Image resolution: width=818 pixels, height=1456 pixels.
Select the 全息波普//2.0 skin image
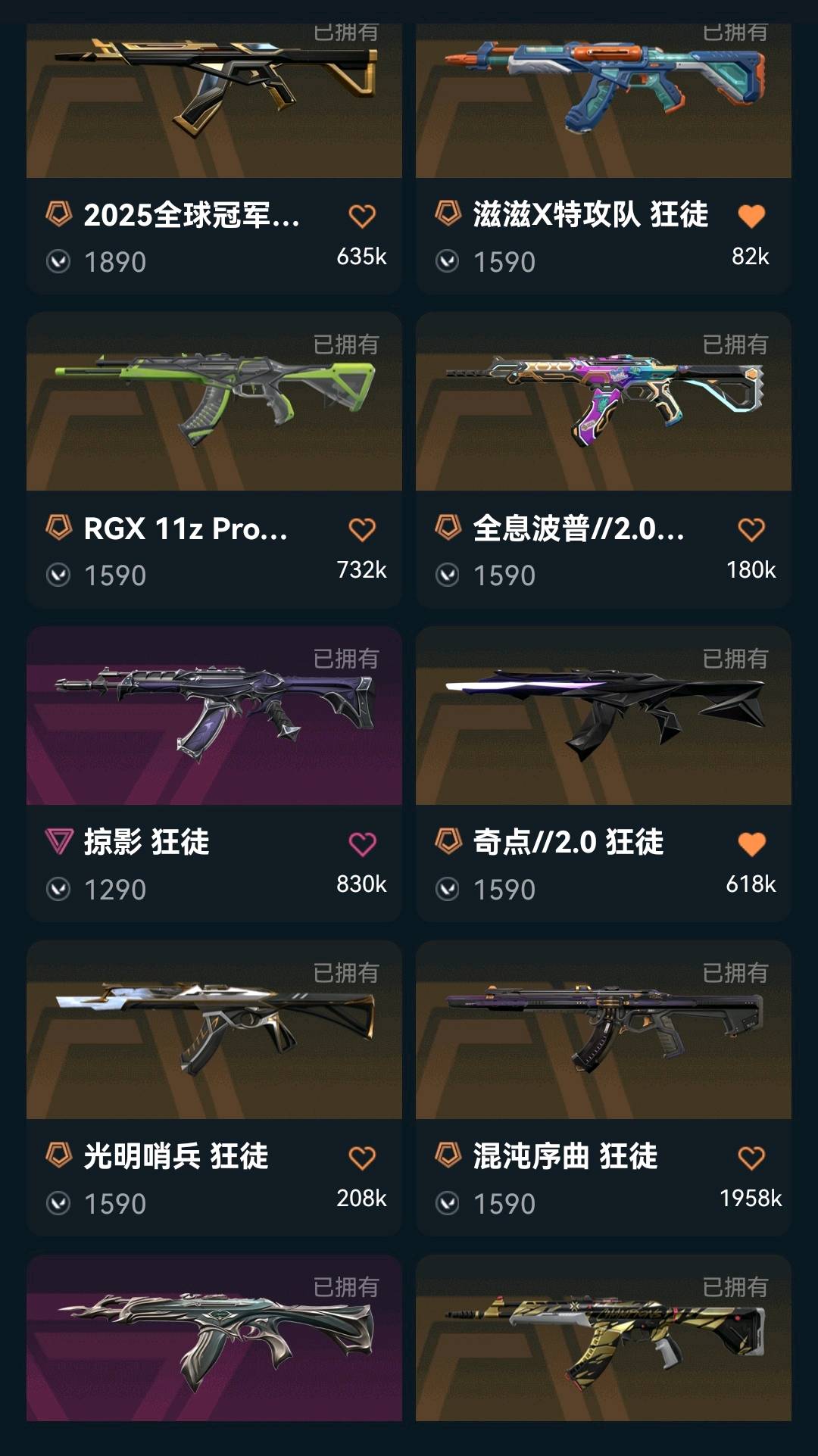(603, 401)
